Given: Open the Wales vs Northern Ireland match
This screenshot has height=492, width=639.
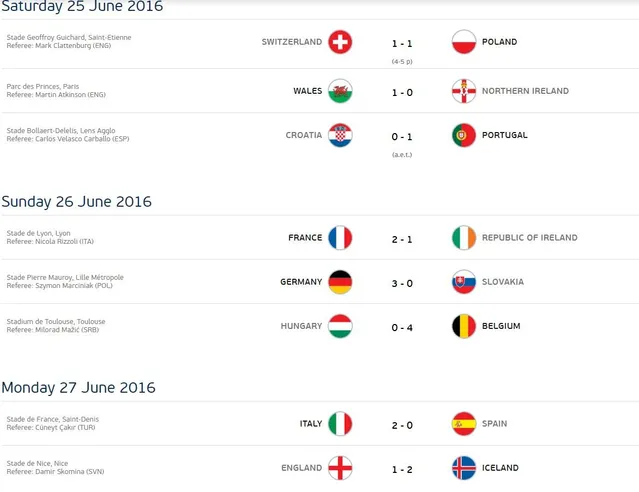Looking at the screenshot, I should pos(402,91).
